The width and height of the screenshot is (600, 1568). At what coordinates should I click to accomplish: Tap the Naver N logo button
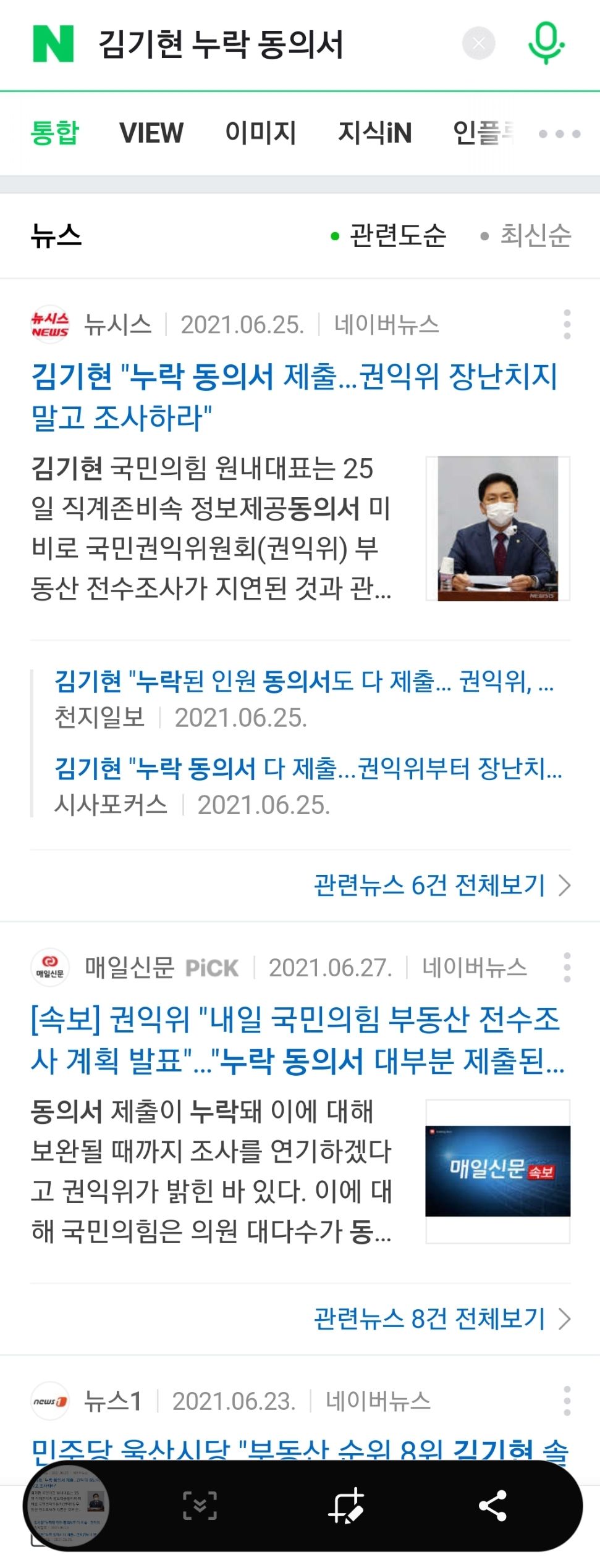coord(53,44)
